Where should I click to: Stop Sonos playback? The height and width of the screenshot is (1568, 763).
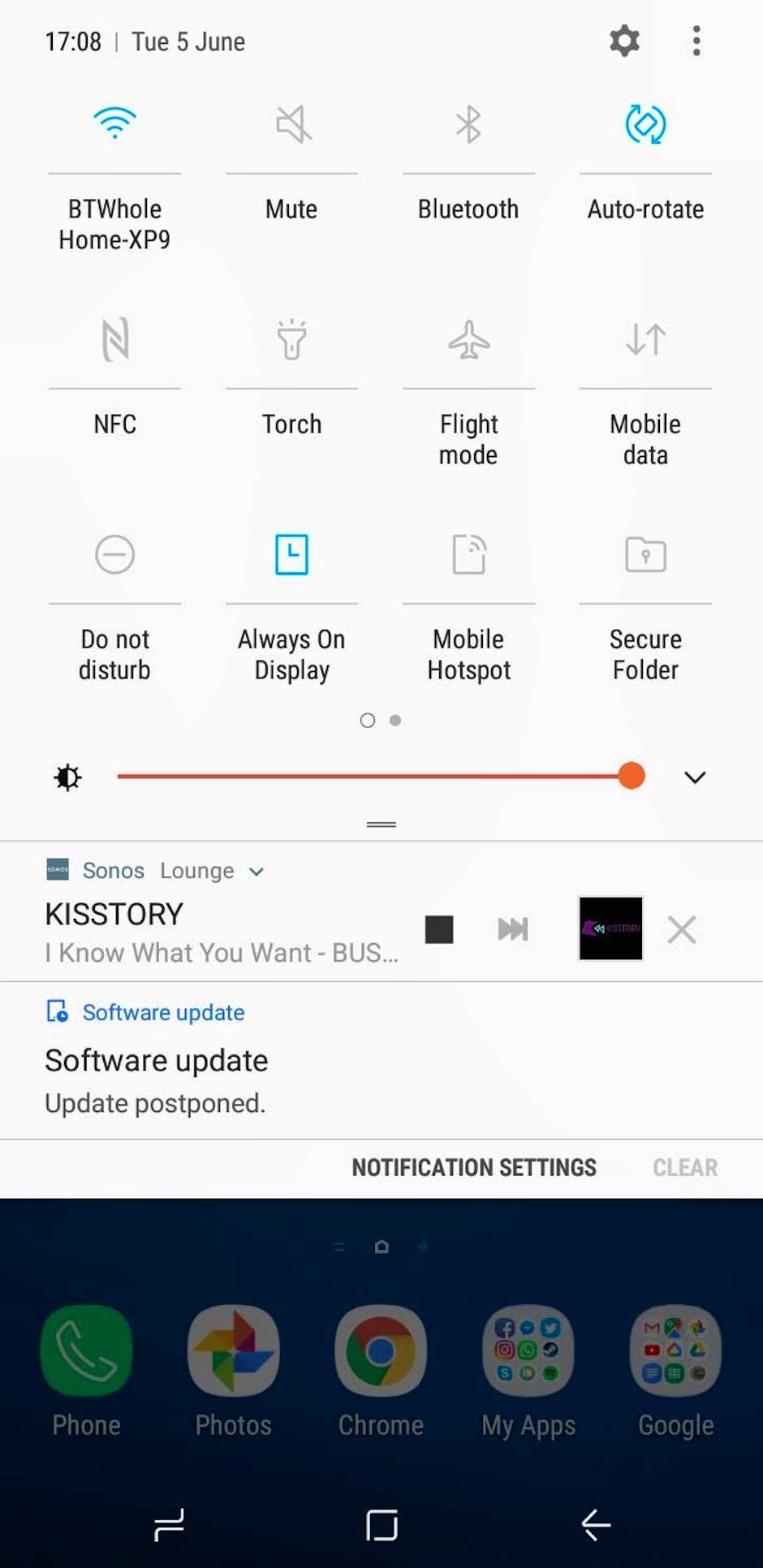click(x=439, y=929)
